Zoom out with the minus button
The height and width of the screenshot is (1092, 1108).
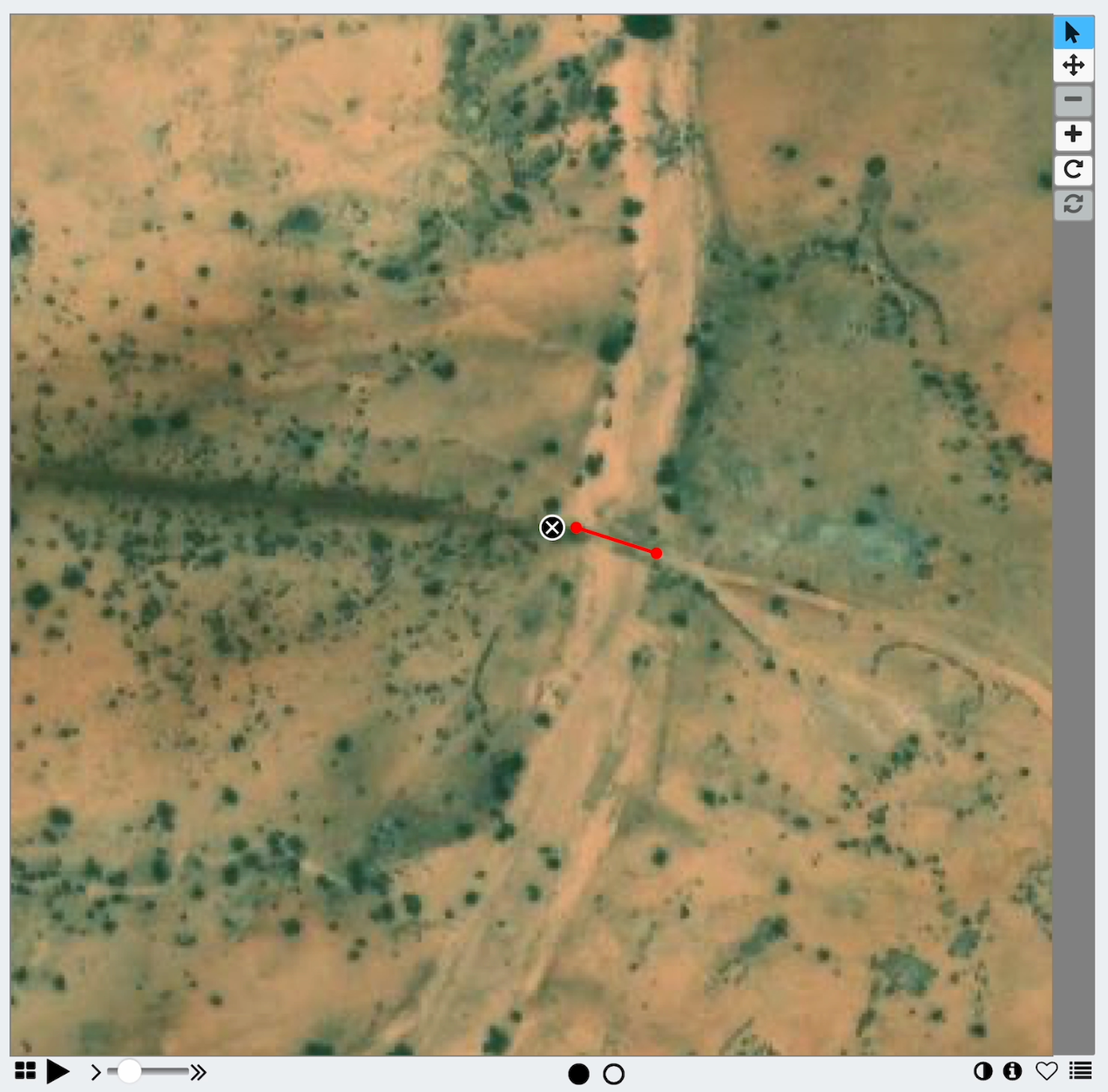(x=1073, y=100)
